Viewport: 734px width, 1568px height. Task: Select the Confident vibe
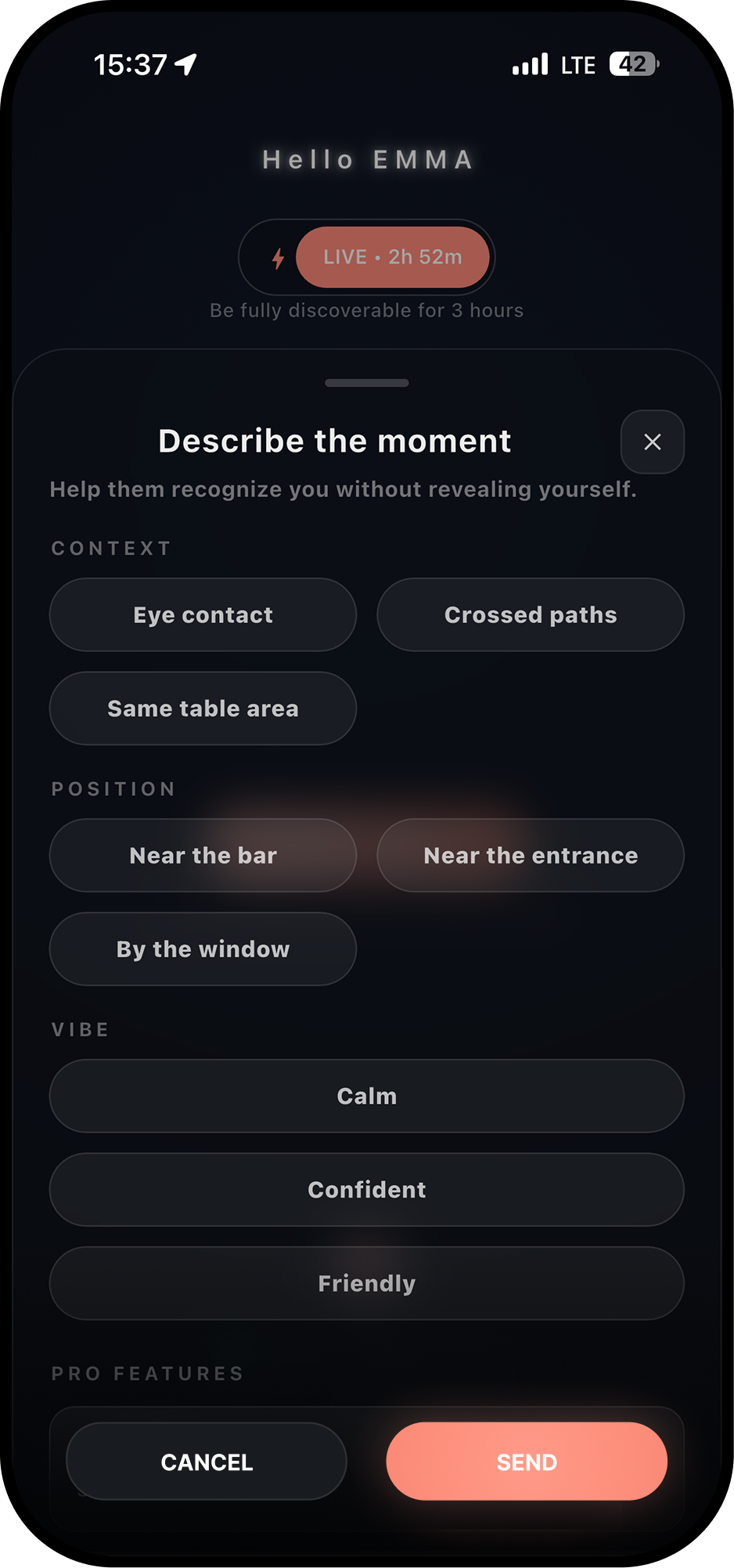point(366,1190)
